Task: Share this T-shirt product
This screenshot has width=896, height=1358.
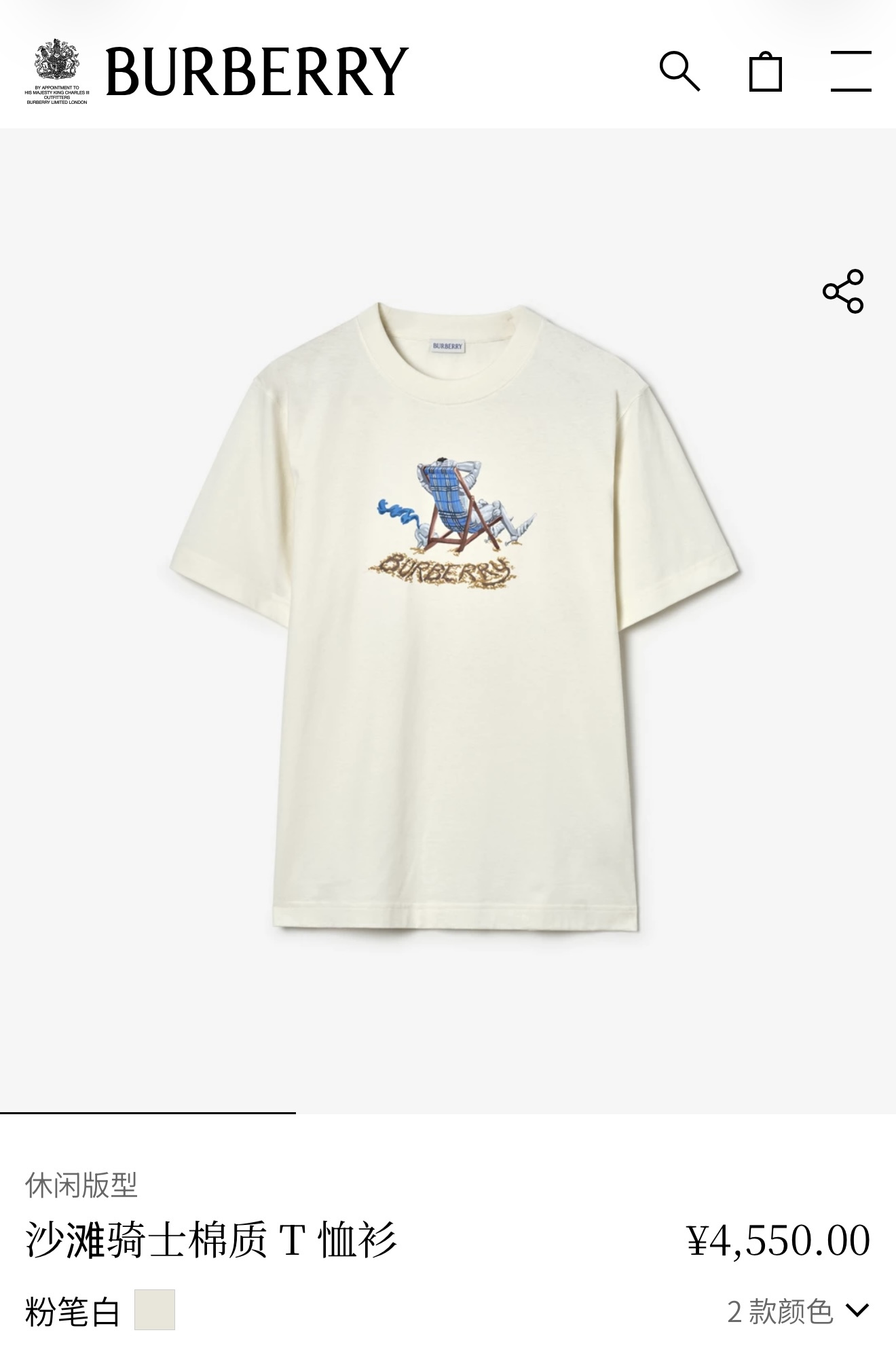Action: click(842, 291)
